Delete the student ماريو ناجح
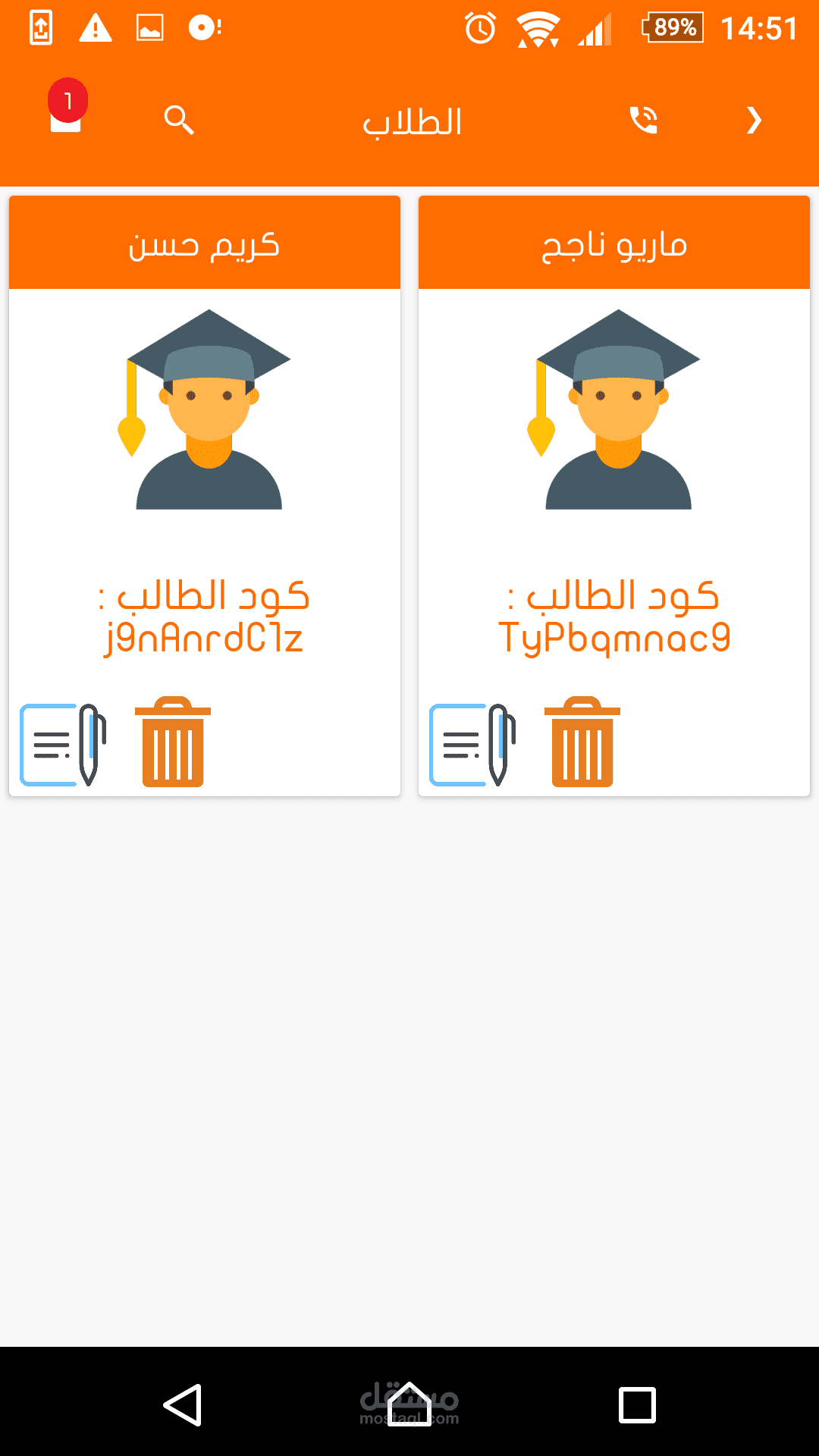819x1456 pixels. [x=582, y=742]
